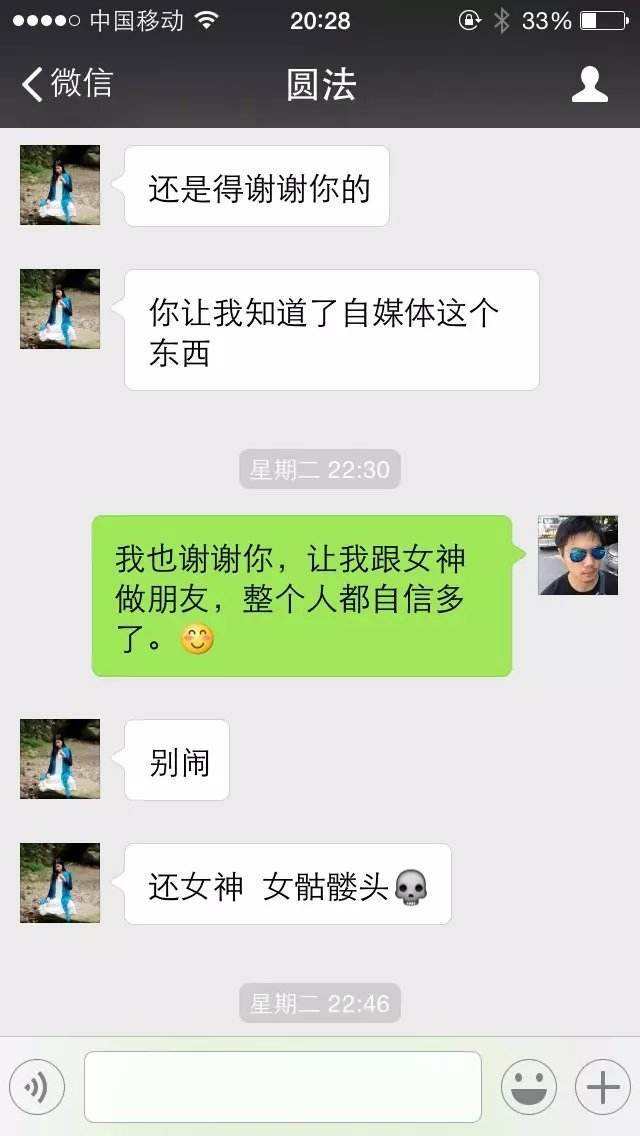
Task: View contact avatar beside 别闹 message
Action: (60, 759)
